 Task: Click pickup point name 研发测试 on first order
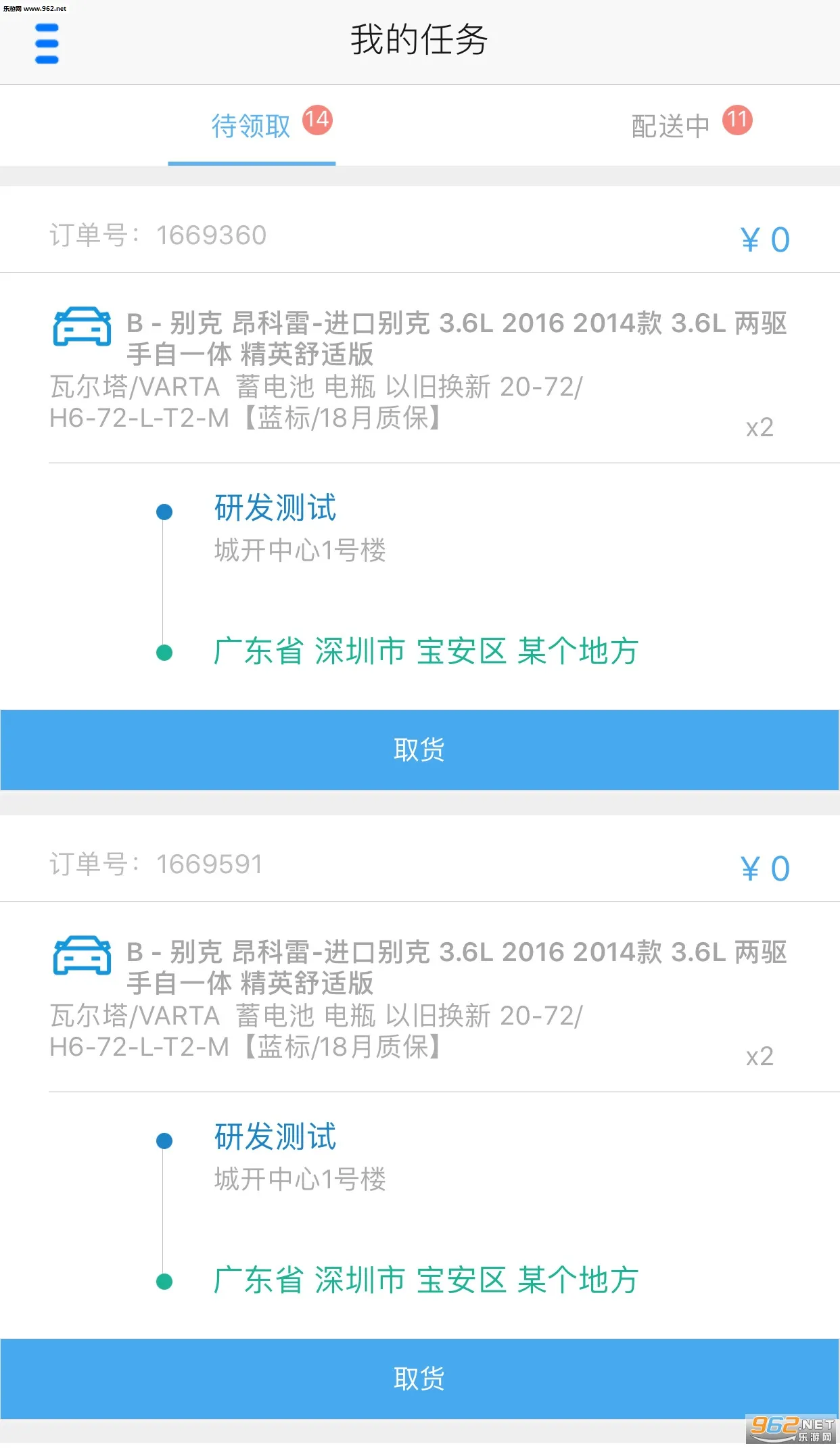point(274,509)
